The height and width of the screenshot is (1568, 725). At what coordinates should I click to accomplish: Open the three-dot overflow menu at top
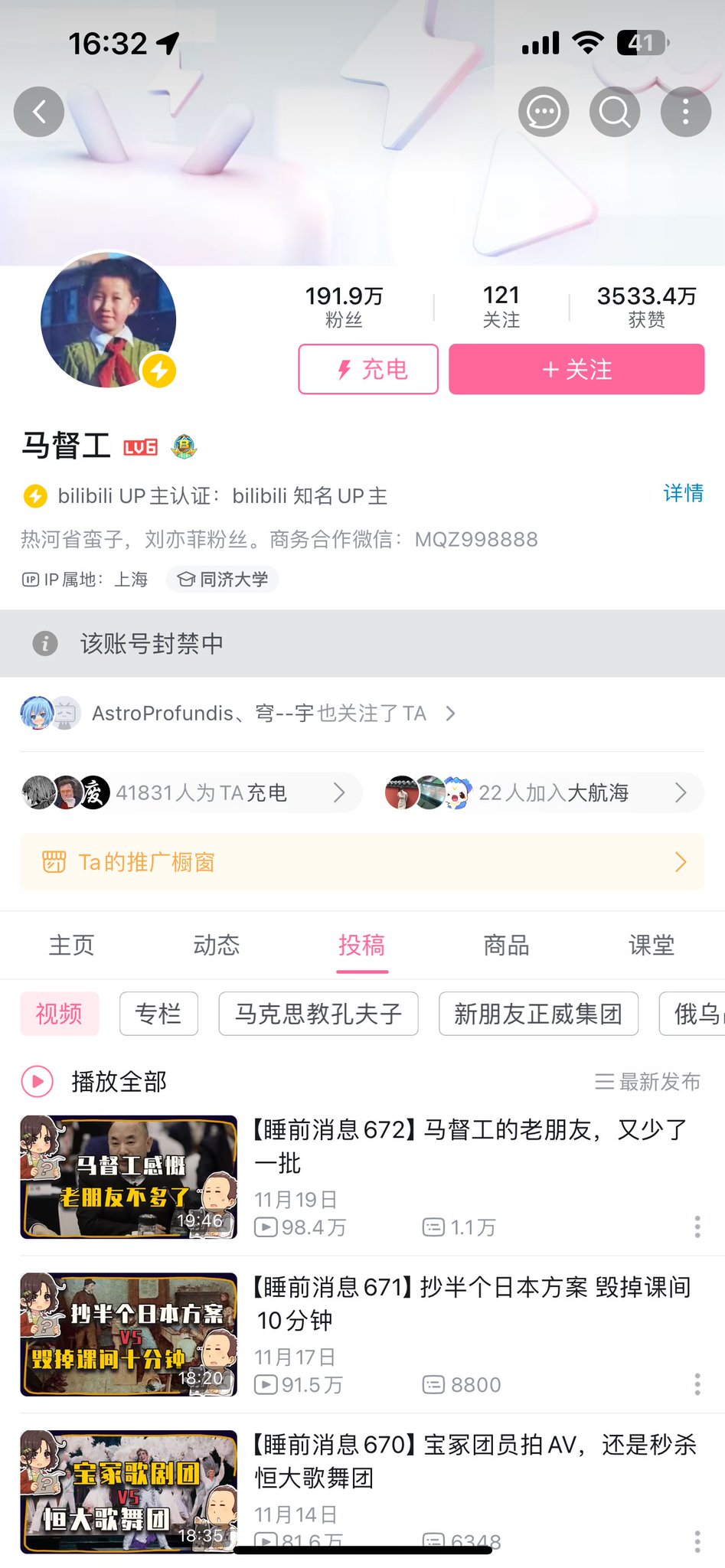[x=685, y=113]
